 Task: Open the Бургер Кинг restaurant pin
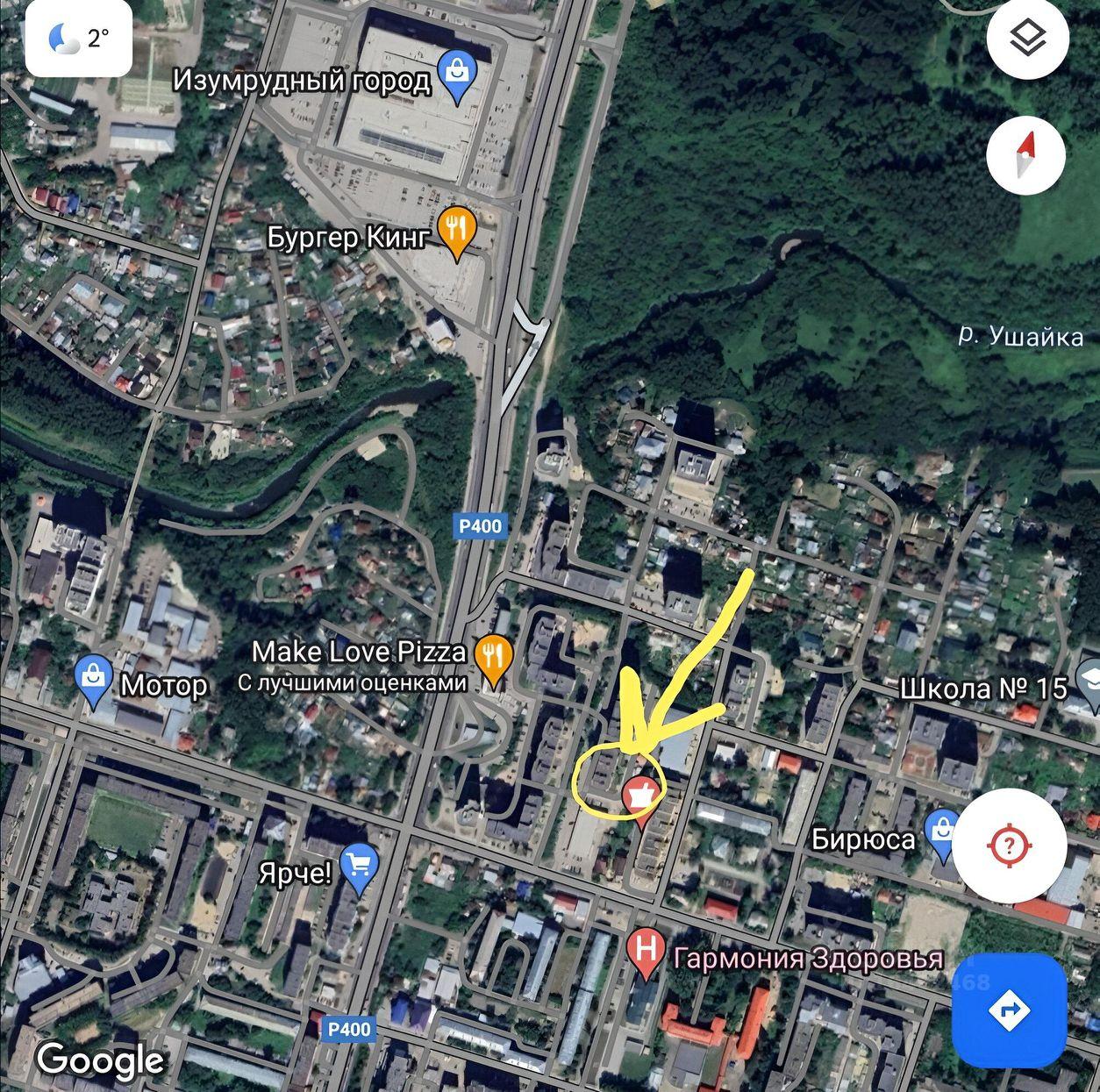[456, 230]
